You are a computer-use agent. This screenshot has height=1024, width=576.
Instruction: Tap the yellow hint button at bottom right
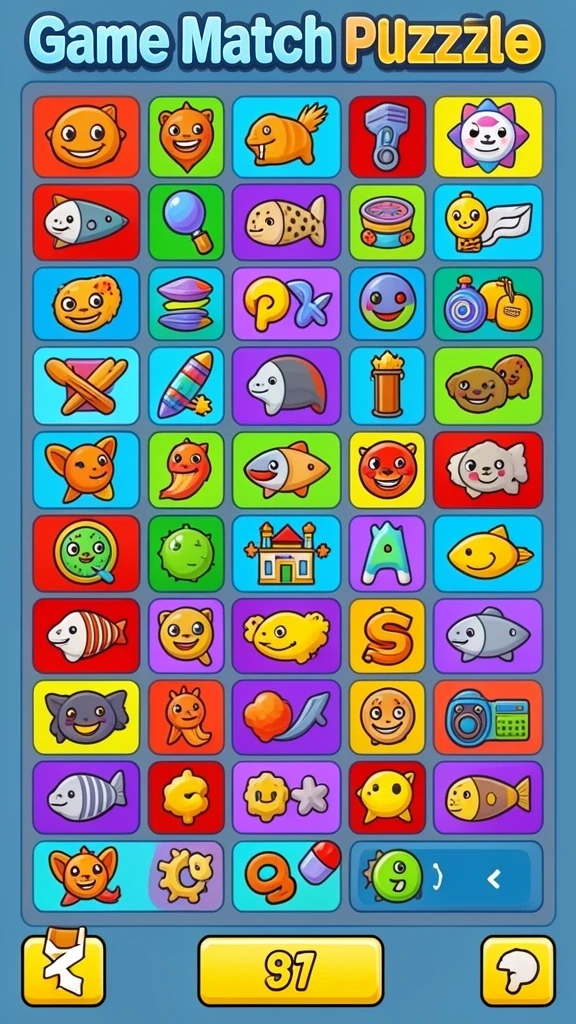click(518, 970)
